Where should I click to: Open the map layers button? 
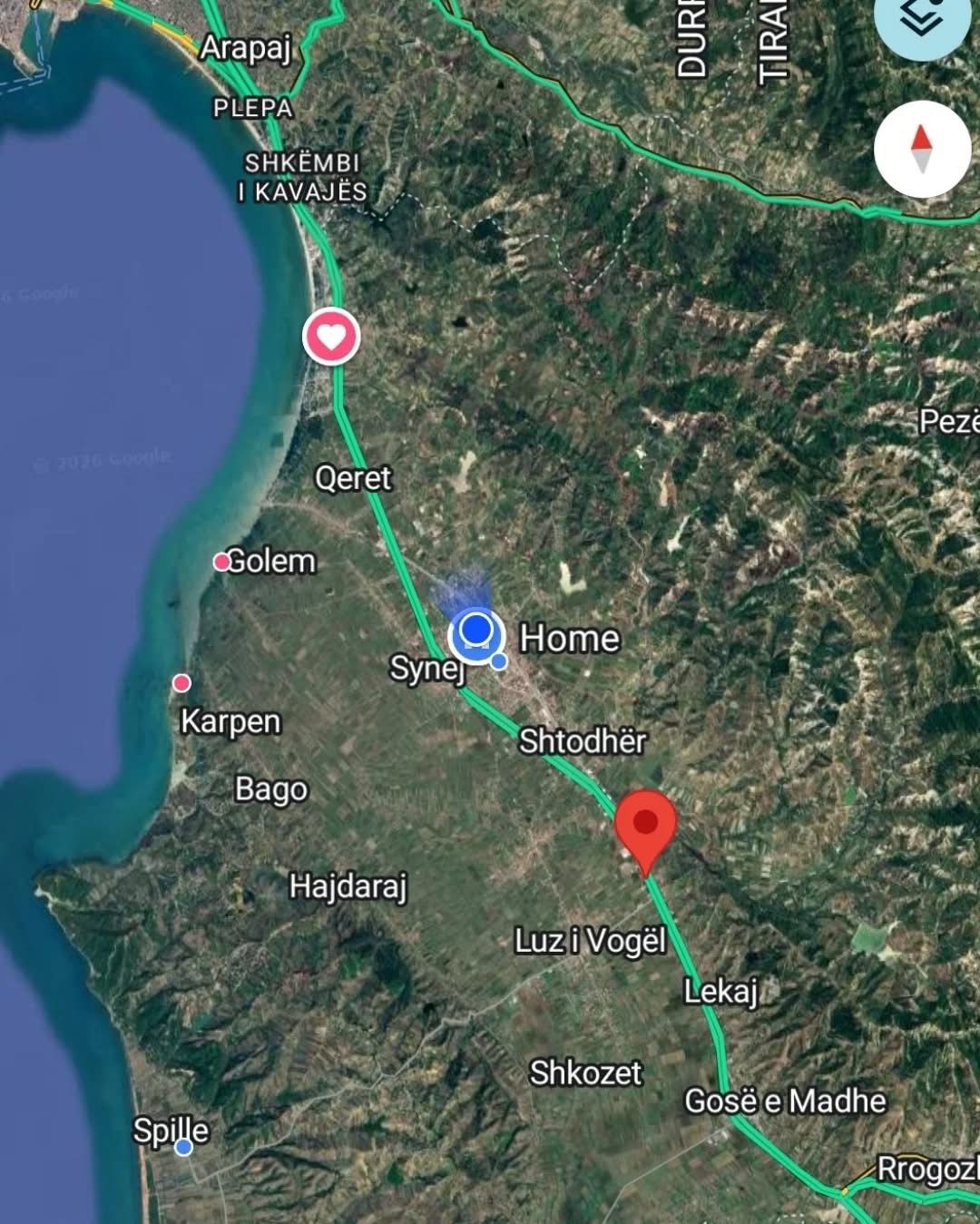tap(923, 20)
